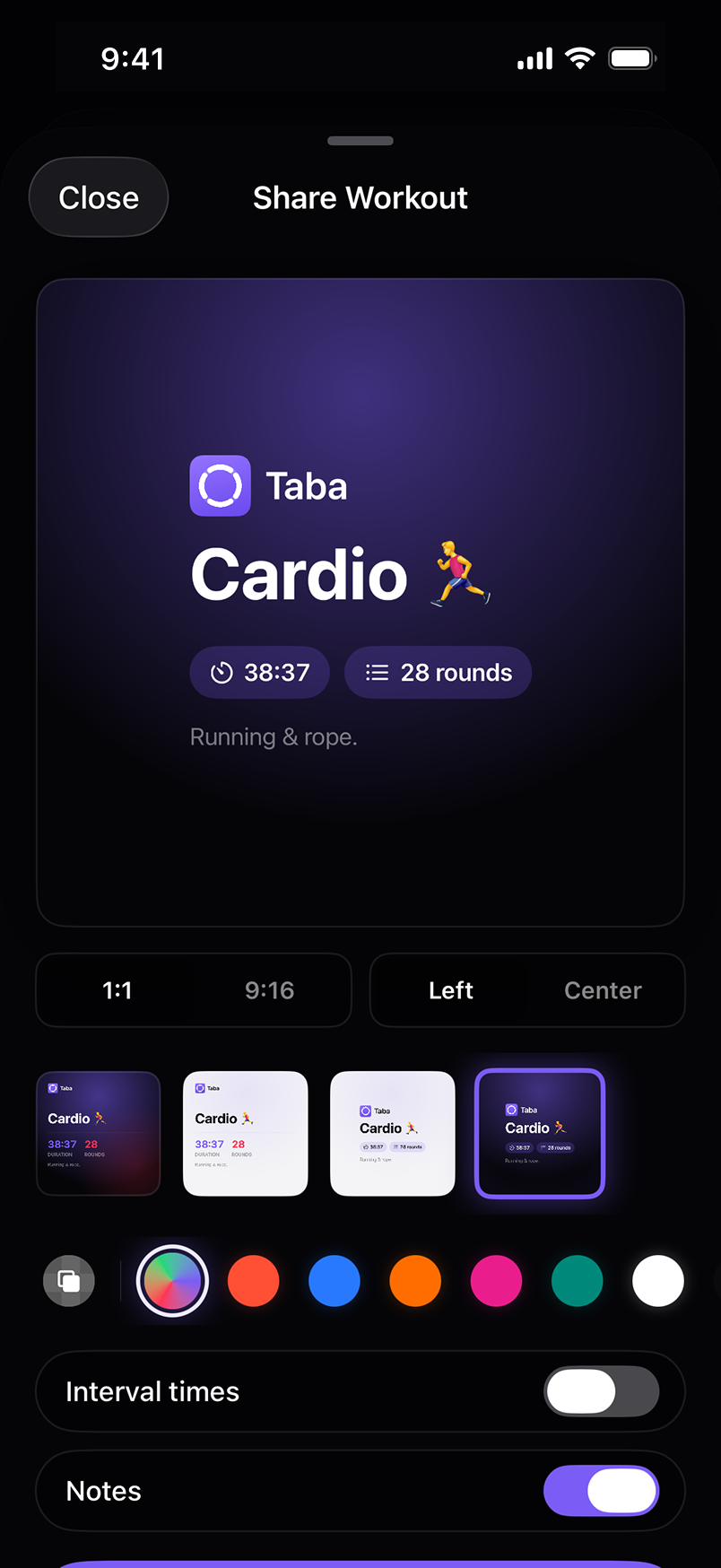The width and height of the screenshot is (721, 1568).
Task: Select the dark purple highlighted template
Action: click(x=540, y=1134)
